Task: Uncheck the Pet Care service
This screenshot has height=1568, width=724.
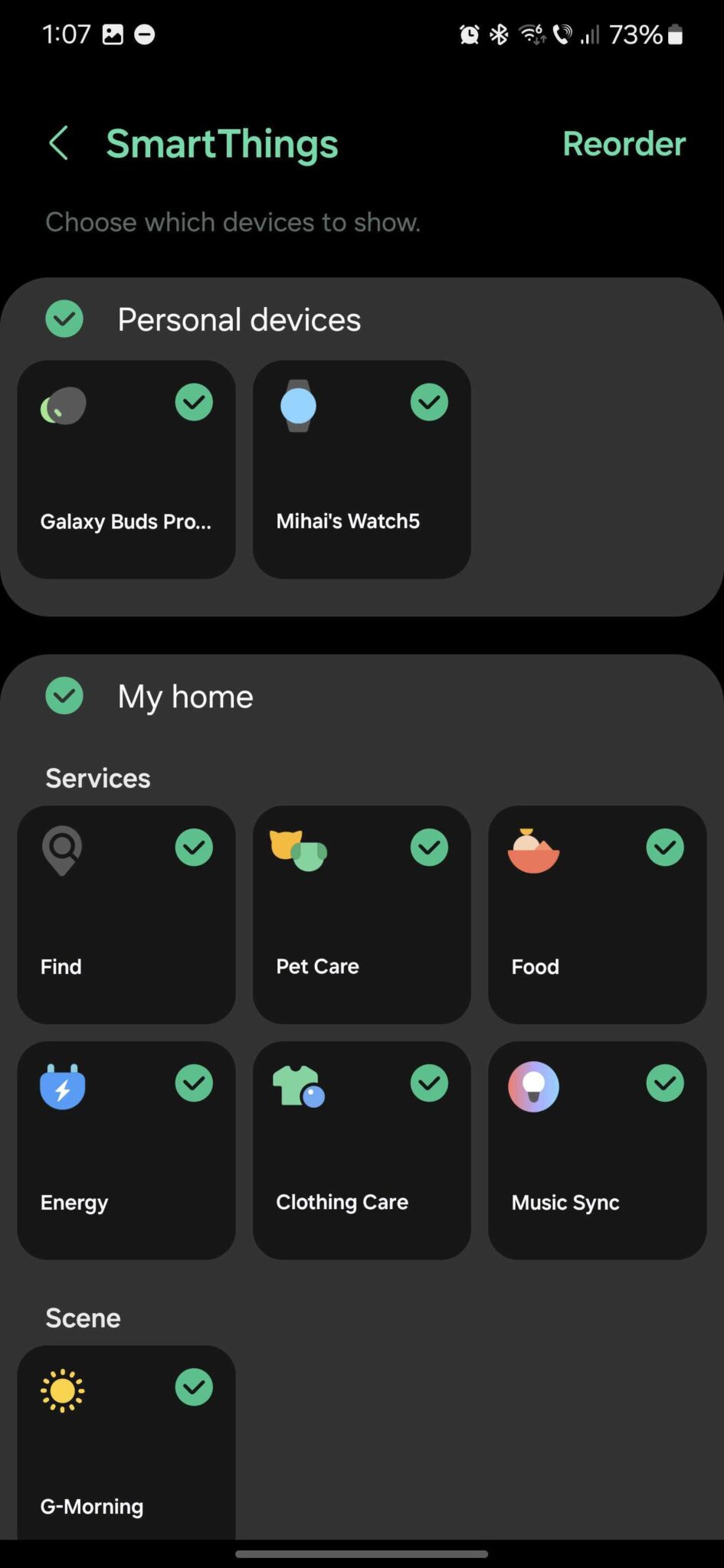Action: [429, 846]
